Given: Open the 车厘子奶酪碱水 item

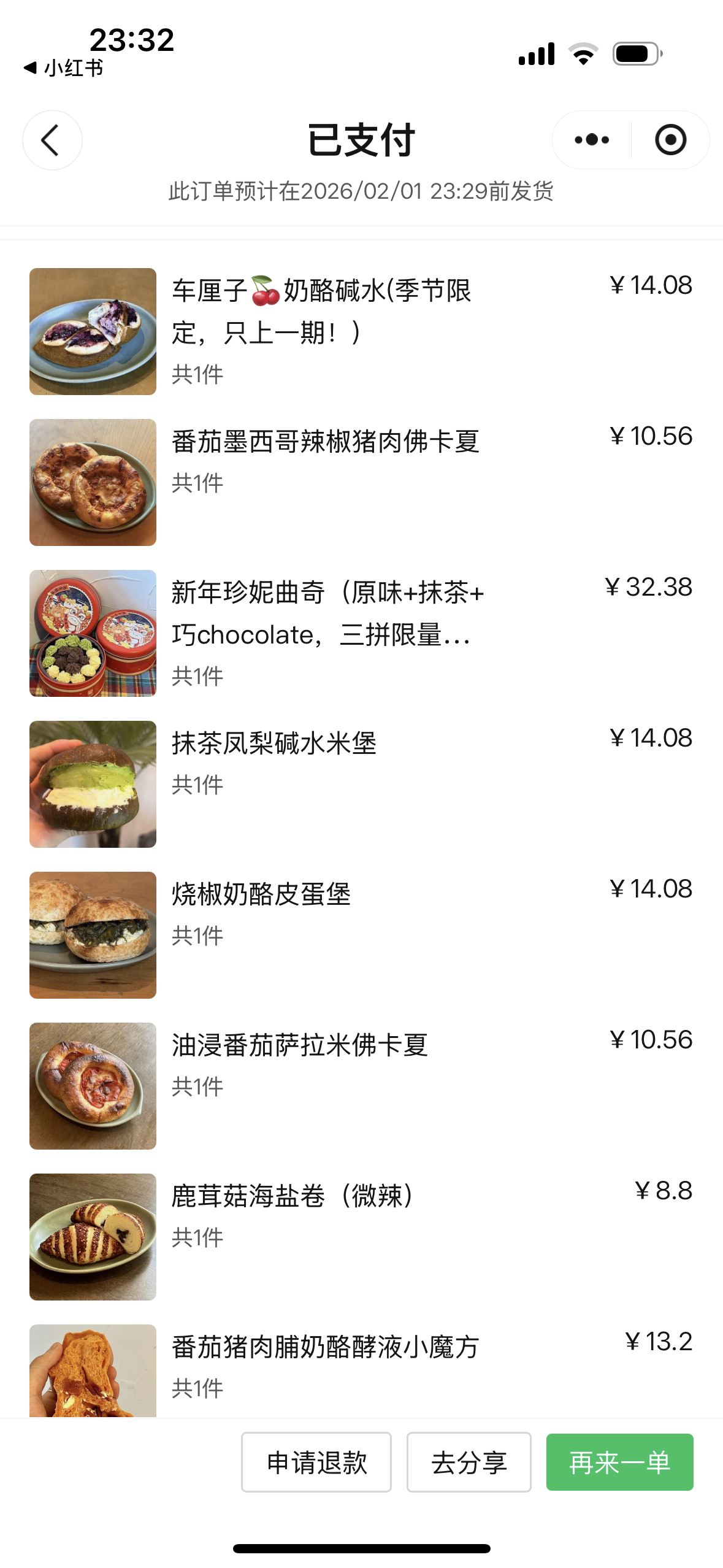Looking at the screenshot, I should 322,312.
